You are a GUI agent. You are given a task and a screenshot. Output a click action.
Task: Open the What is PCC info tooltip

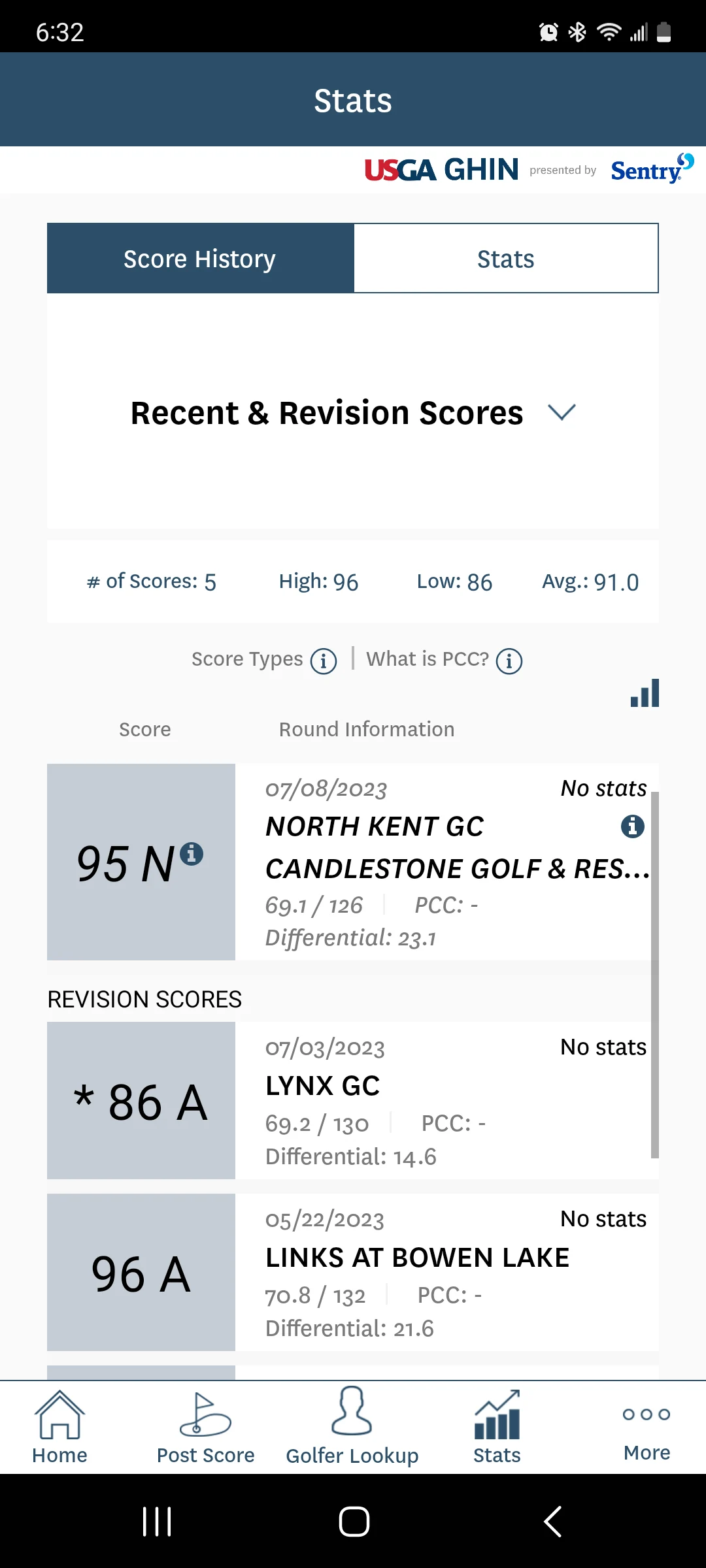tap(508, 661)
